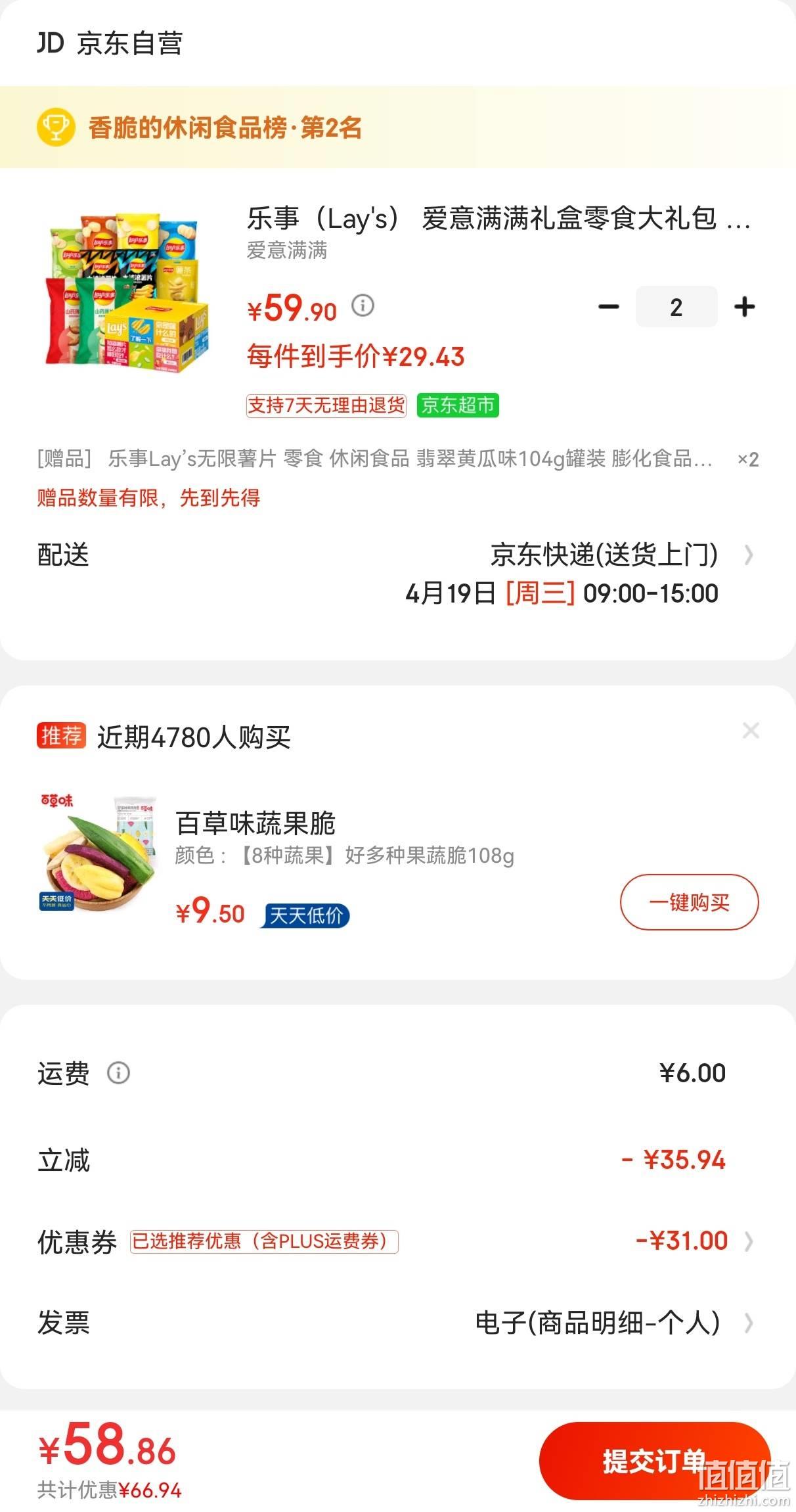
Task: Tap the price info icon next to ¥59.90
Action: [x=363, y=306]
